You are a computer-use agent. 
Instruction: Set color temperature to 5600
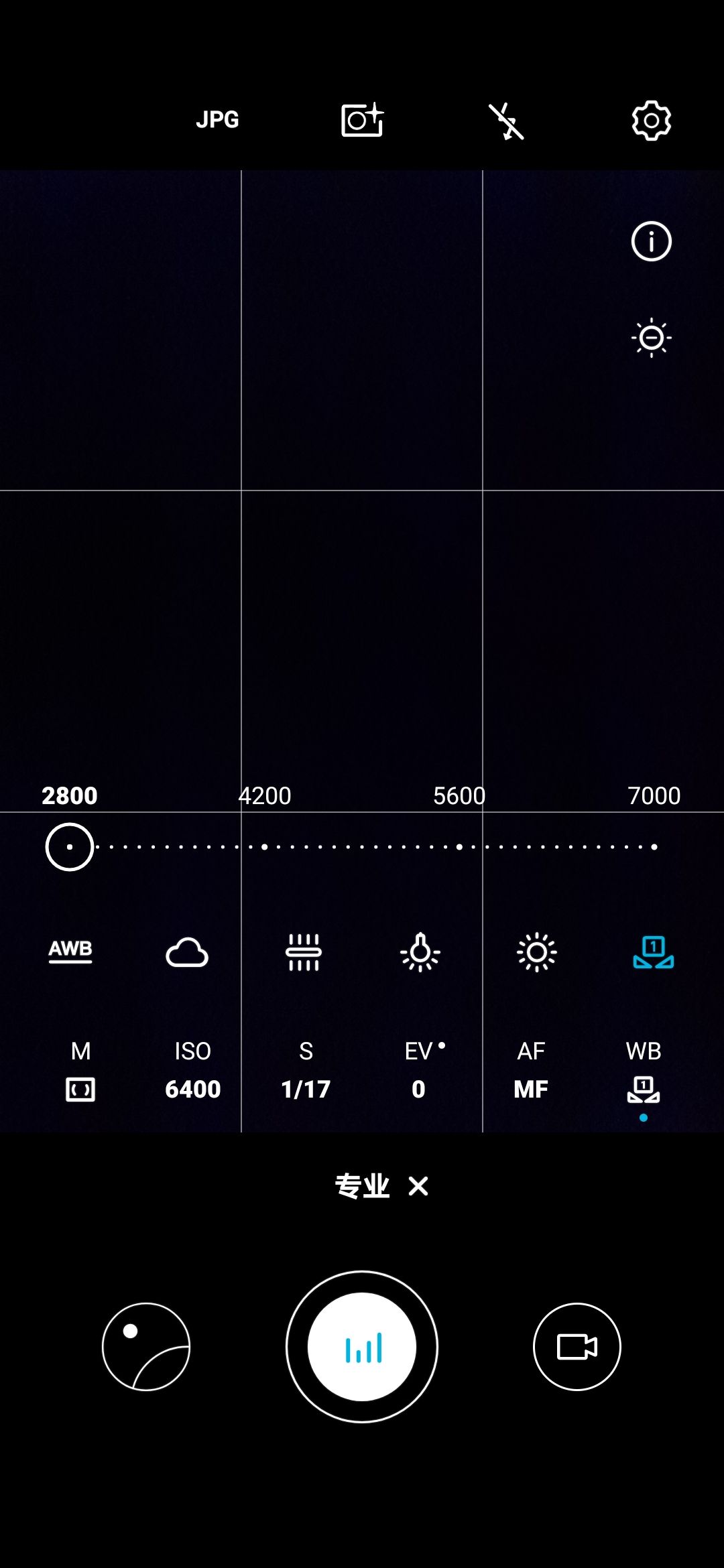(459, 847)
